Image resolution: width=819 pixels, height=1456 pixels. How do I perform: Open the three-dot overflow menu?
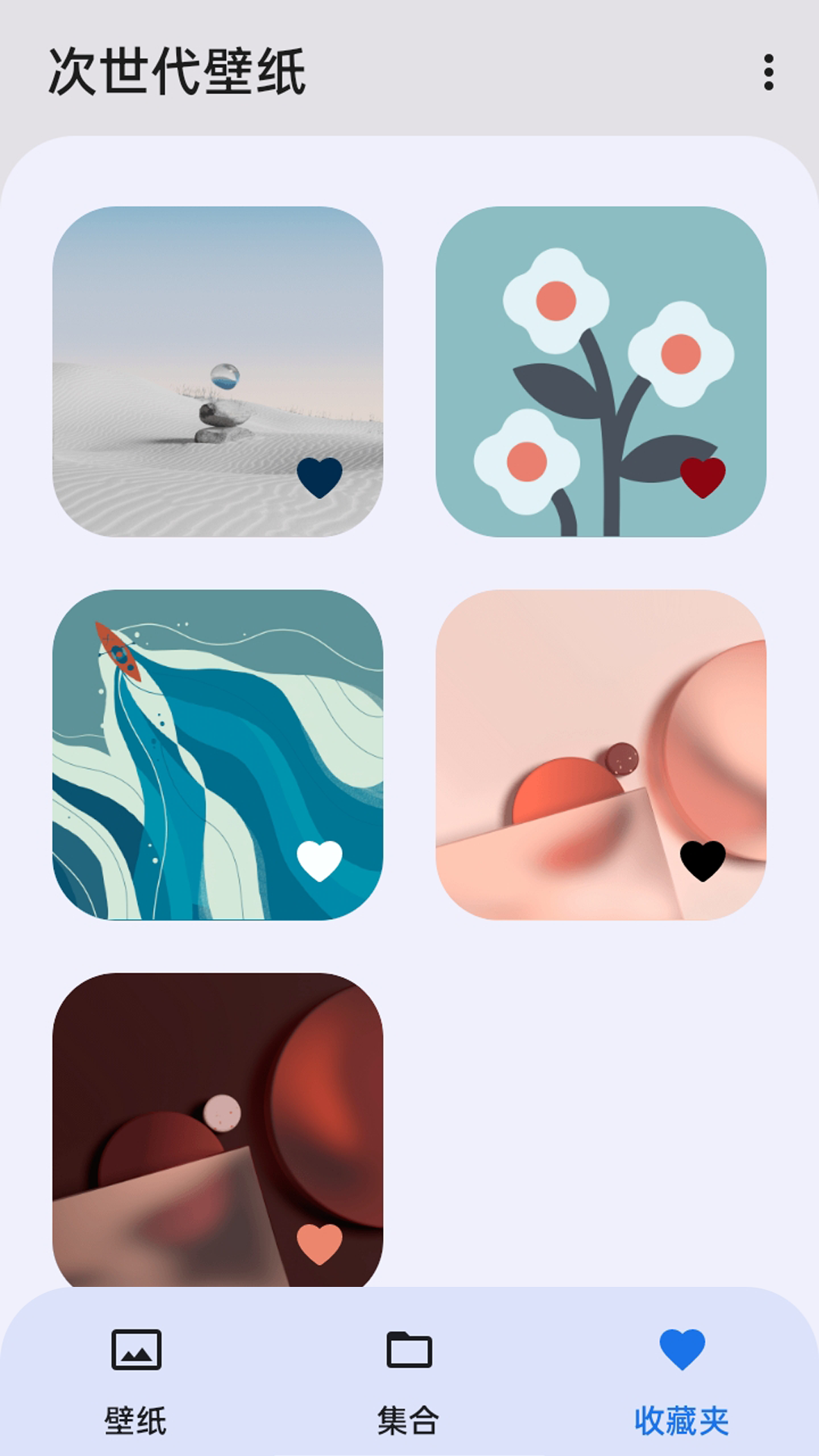pyautogui.click(x=768, y=72)
